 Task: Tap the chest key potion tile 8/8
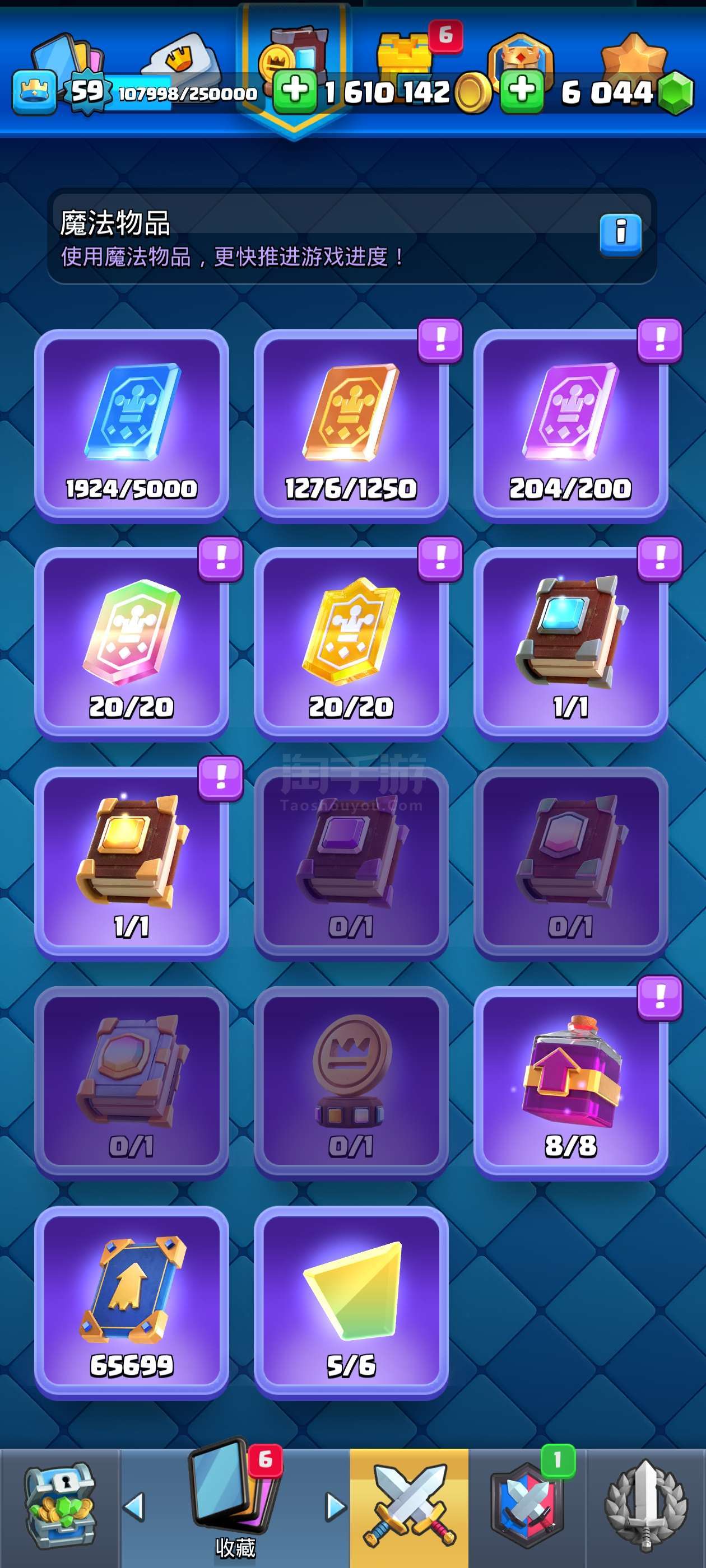click(571, 1084)
